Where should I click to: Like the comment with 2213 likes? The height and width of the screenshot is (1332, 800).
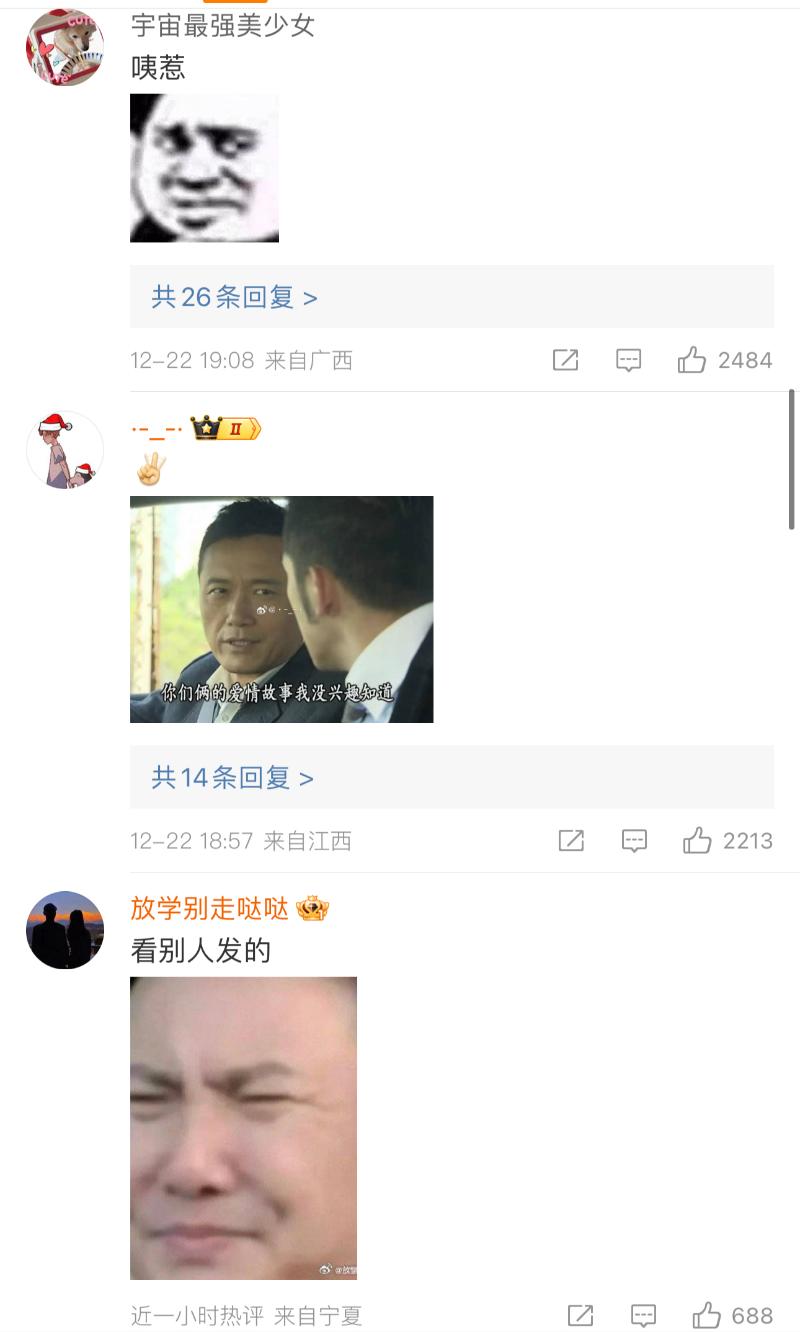tap(697, 841)
